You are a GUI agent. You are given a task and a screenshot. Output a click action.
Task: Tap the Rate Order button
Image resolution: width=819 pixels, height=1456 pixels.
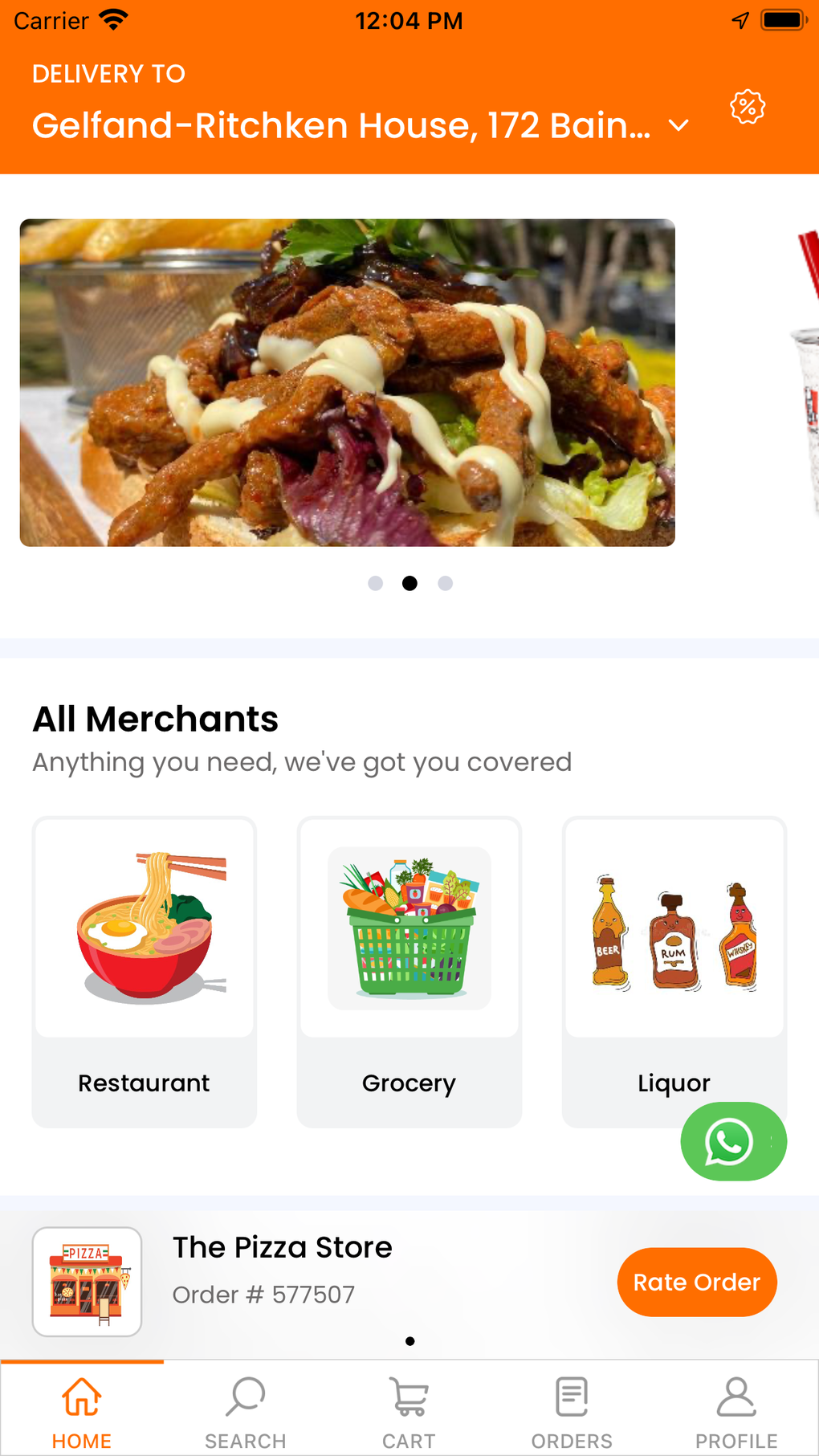696,1282
